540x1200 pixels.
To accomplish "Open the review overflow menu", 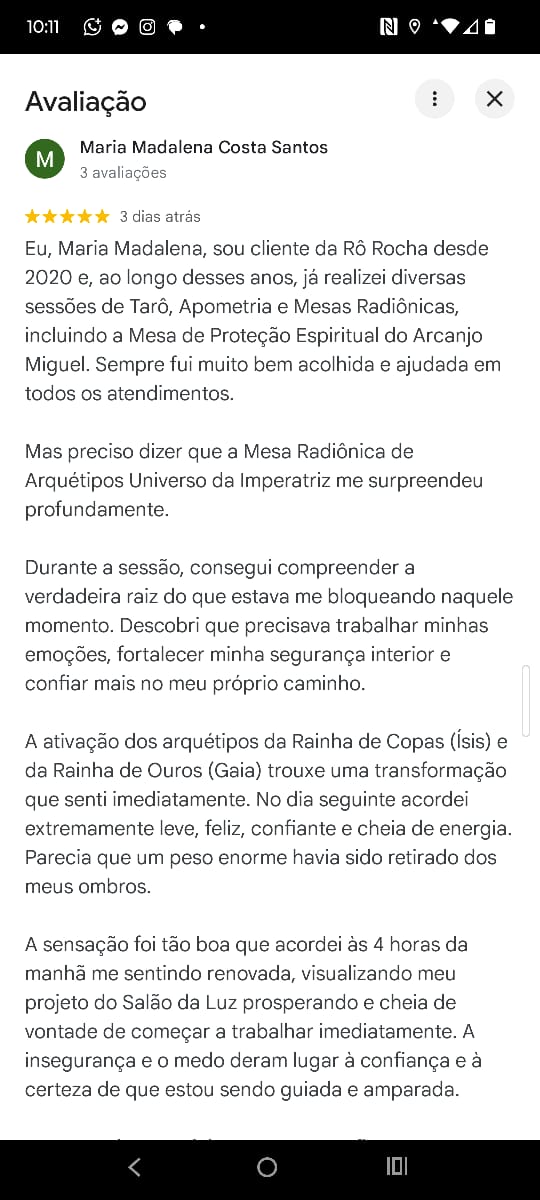I will [434, 99].
